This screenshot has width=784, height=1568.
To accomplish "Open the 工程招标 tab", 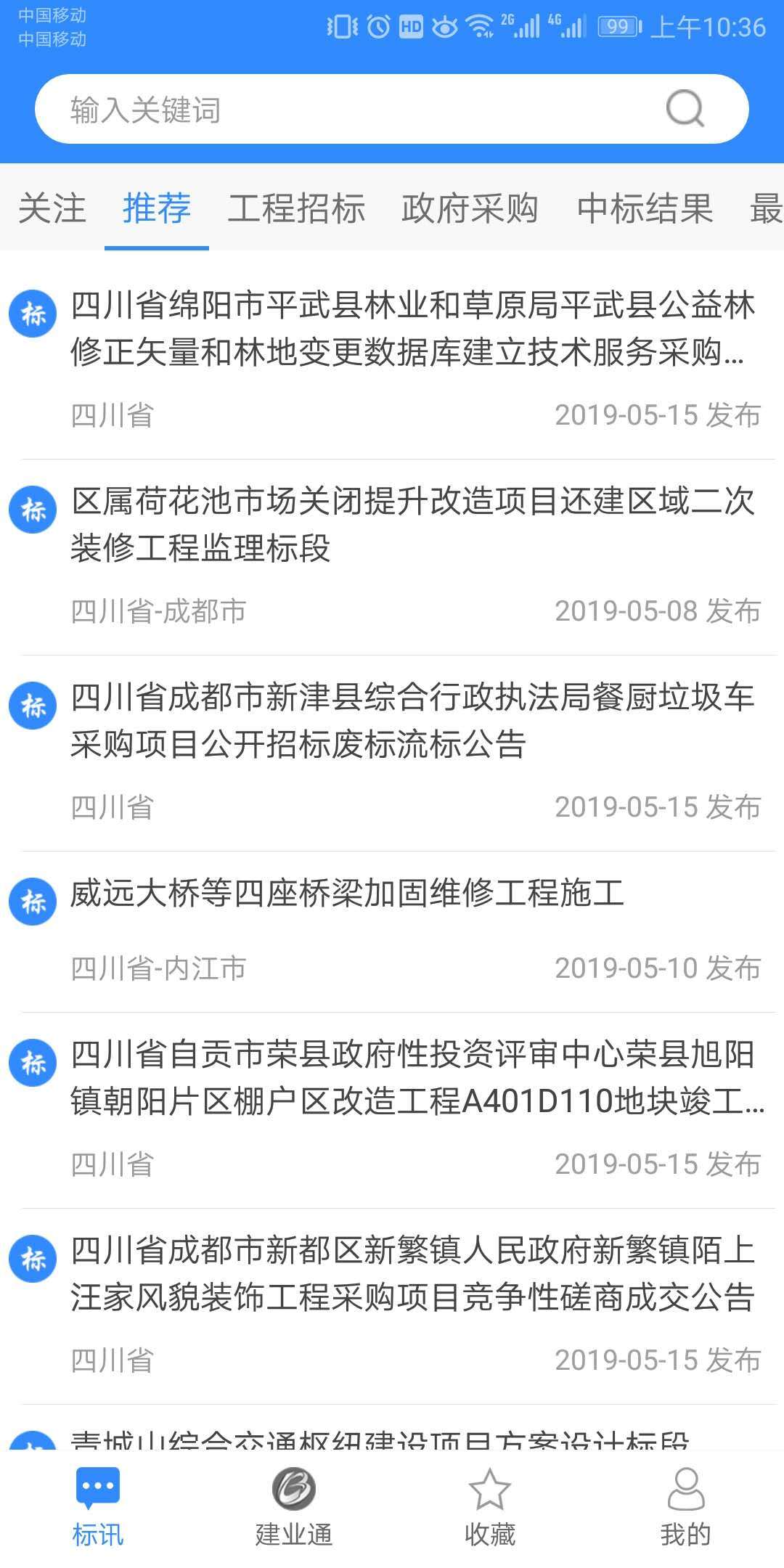I will [298, 208].
